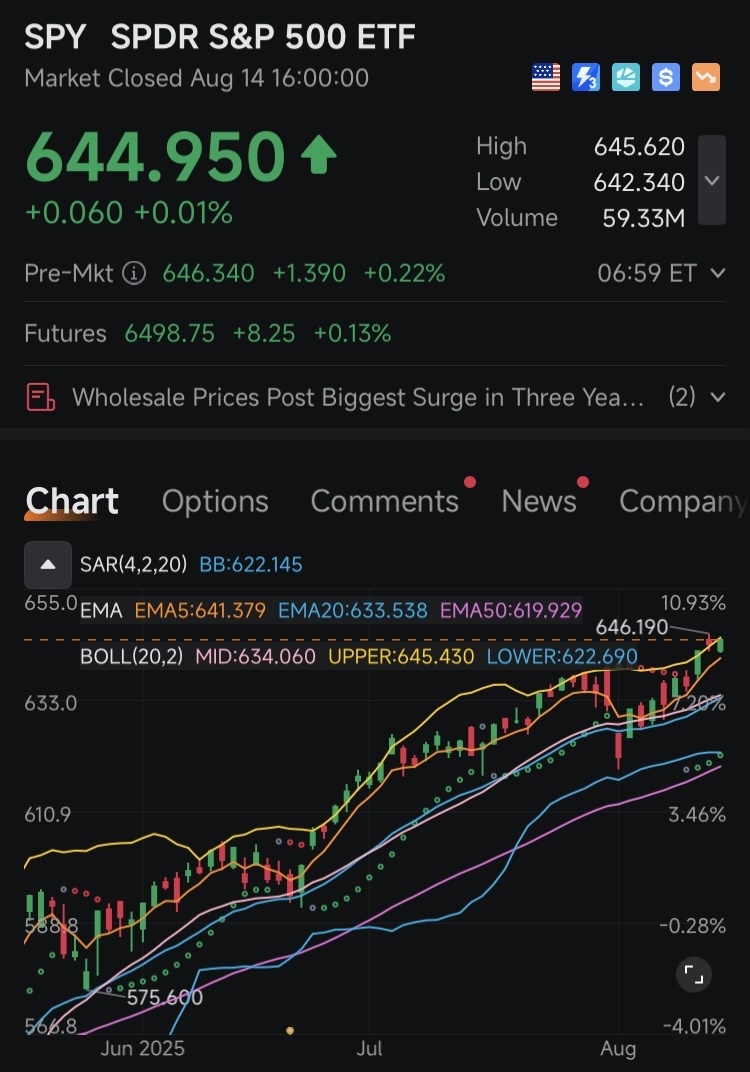
Task: Open the News tab
Action: [539, 501]
